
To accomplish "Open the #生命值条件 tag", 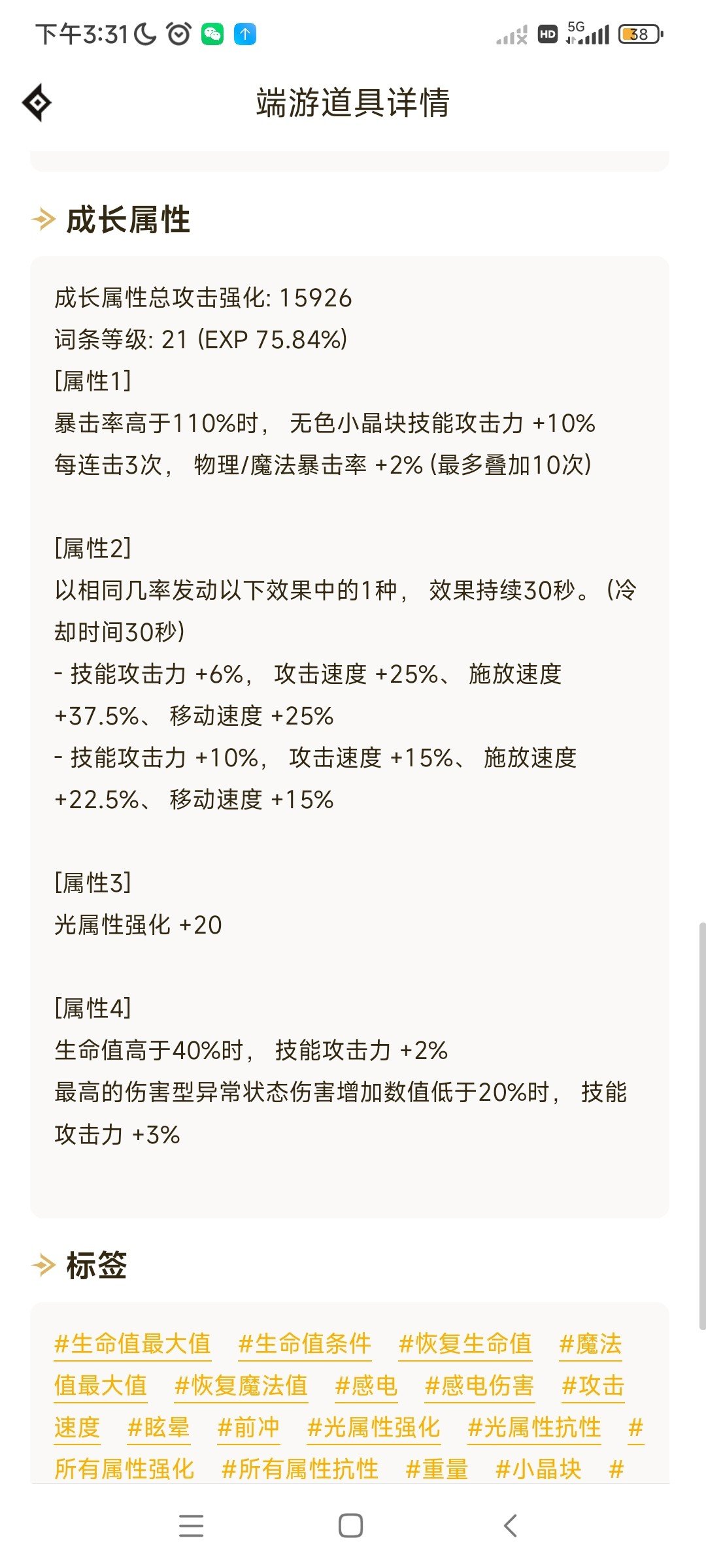I will tap(305, 1345).
